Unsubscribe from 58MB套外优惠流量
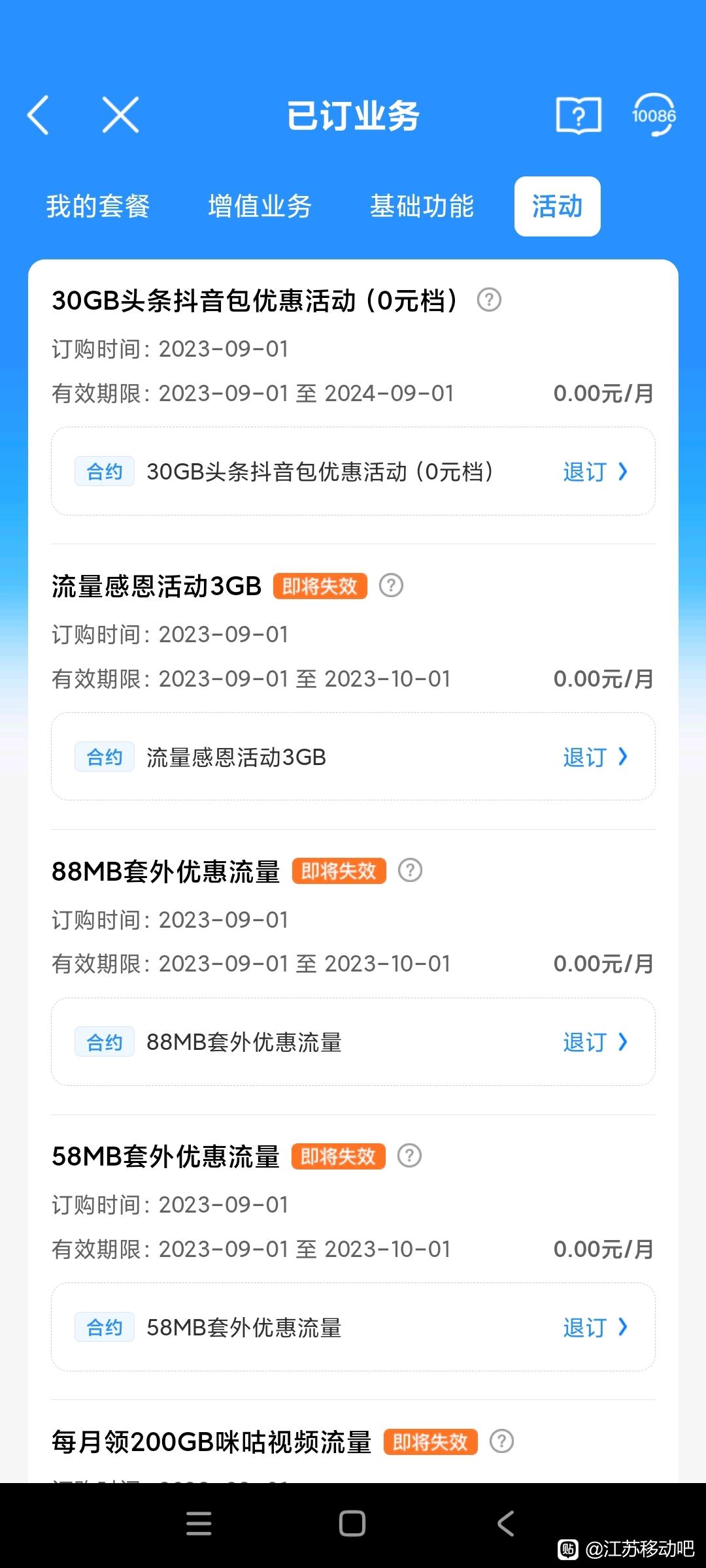 (596, 1328)
